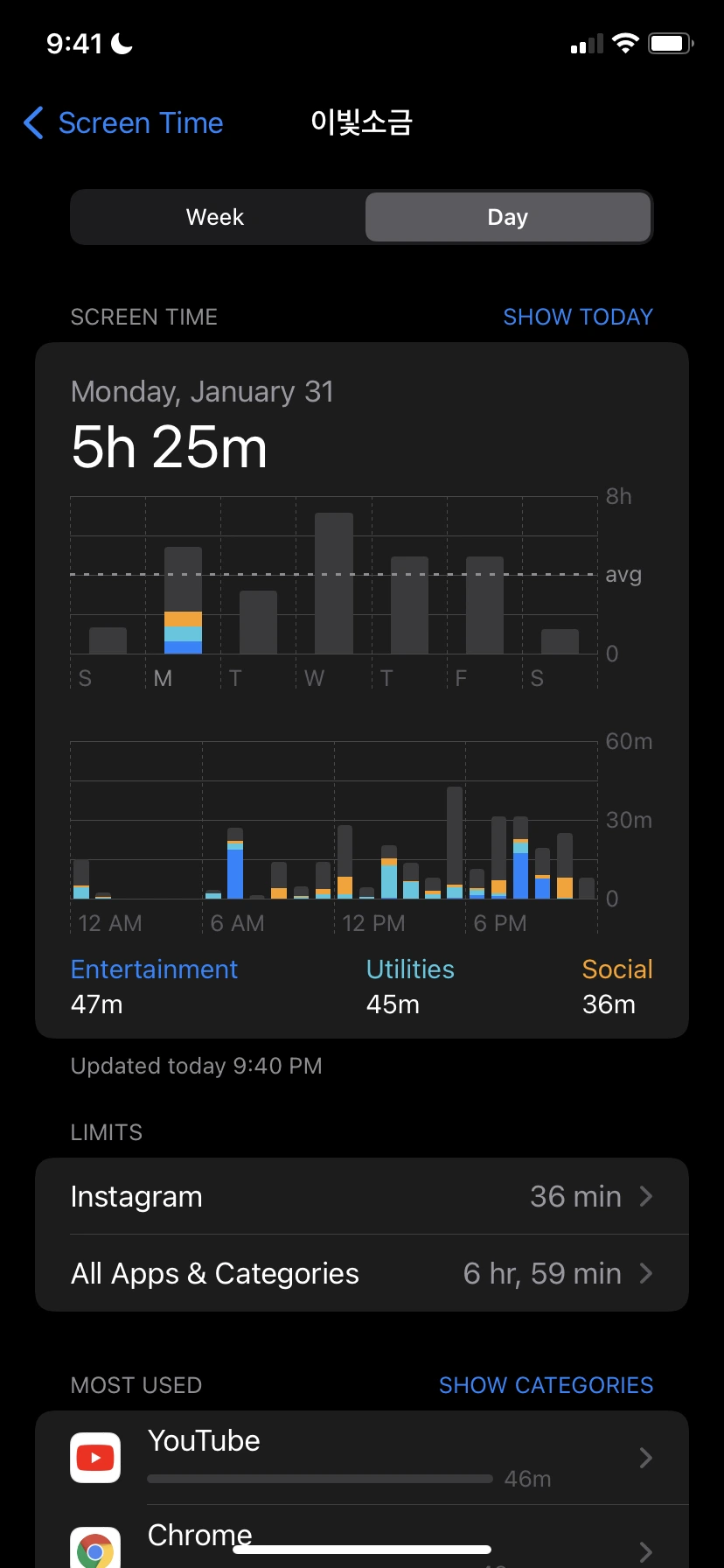Viewport: 724px width, 1568px height.
Task: Tap Show Today link
Action: [577, 317]
